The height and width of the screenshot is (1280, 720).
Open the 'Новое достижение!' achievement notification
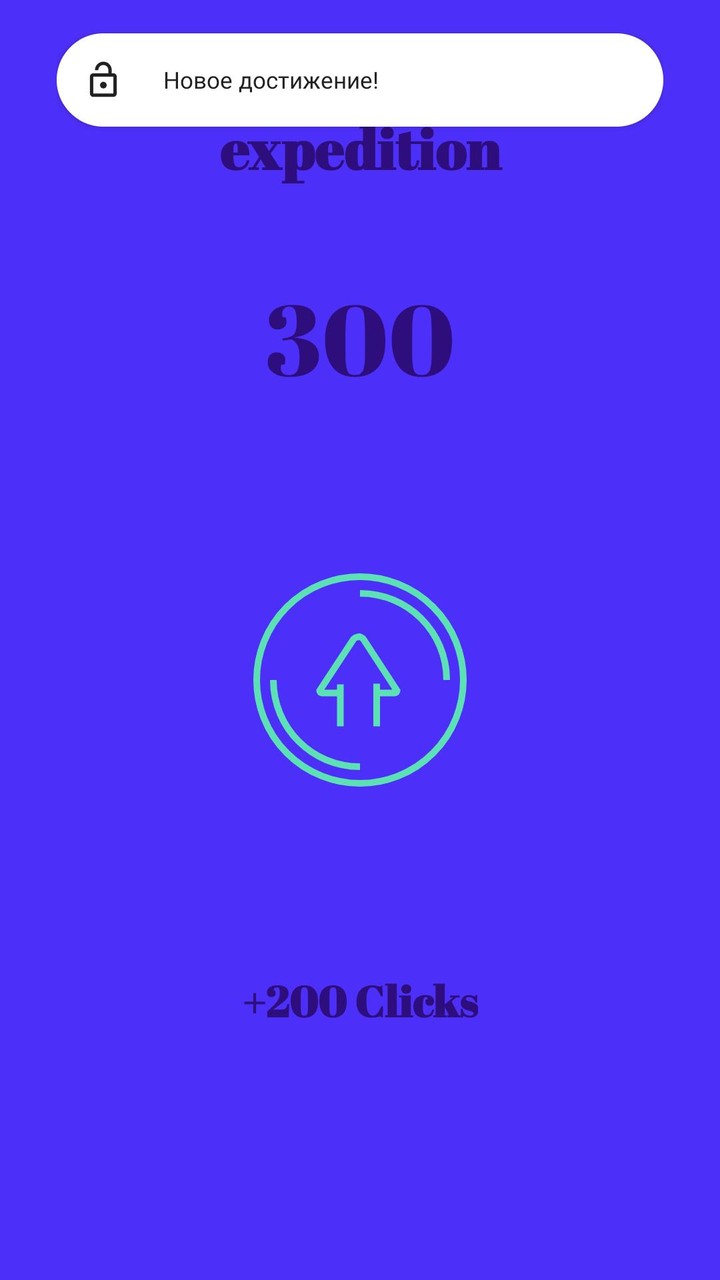[360, 80]
